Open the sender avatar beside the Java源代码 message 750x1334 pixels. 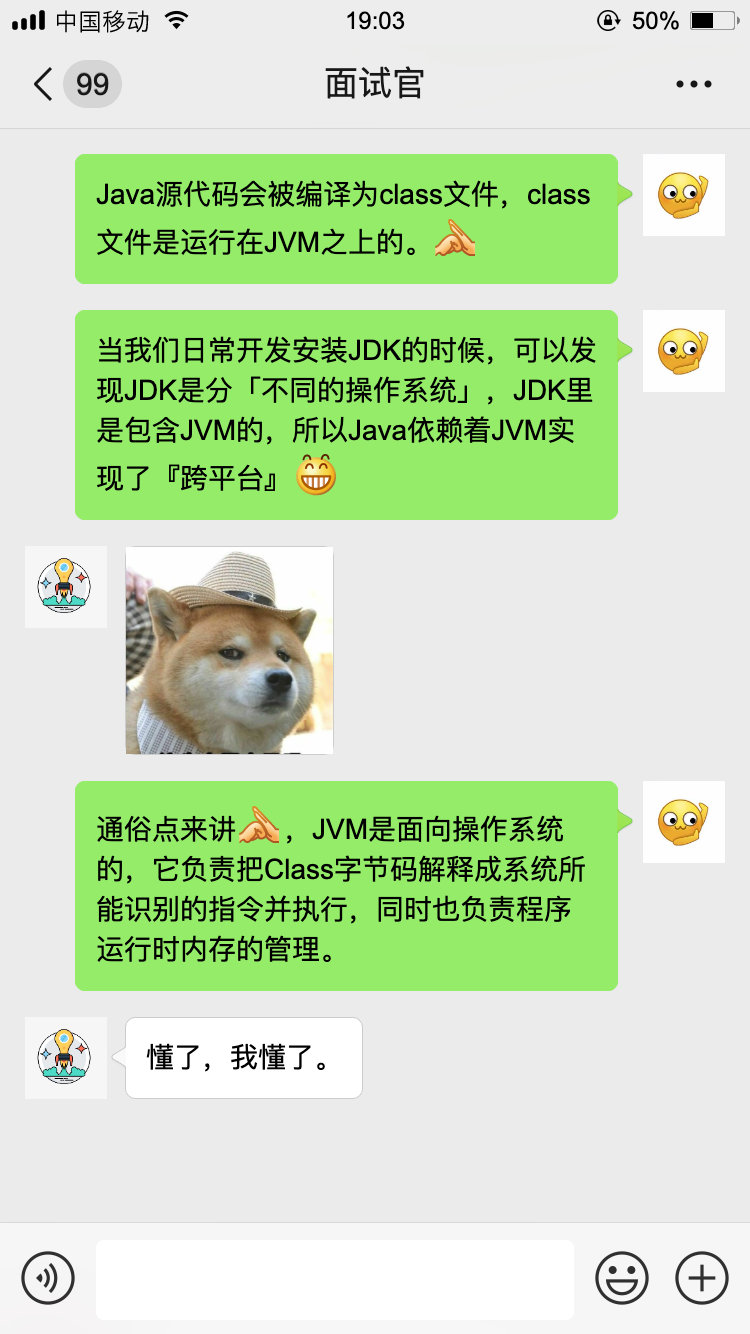tap(683, 195)
